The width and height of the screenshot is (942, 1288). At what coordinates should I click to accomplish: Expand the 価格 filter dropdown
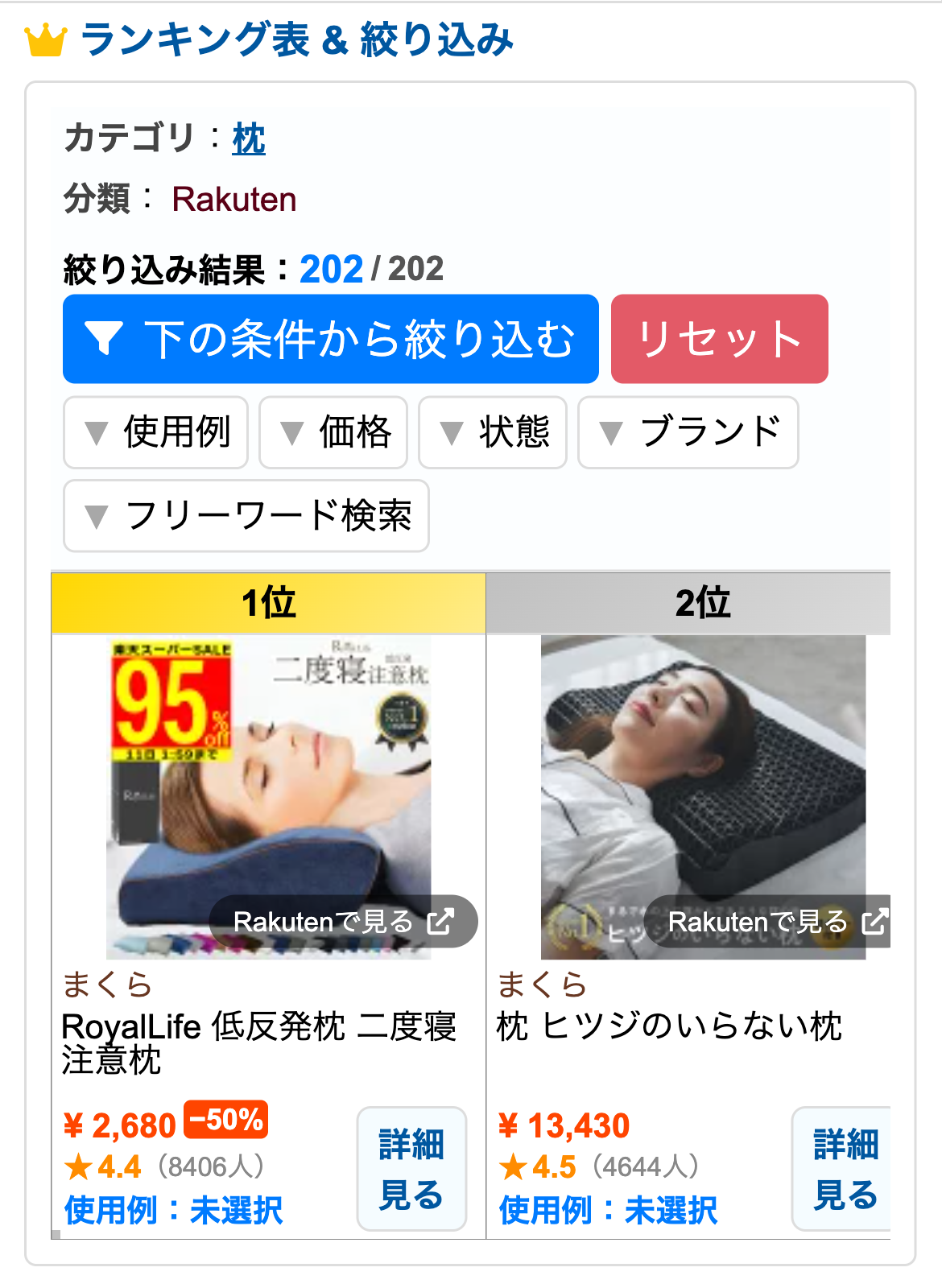333,432
